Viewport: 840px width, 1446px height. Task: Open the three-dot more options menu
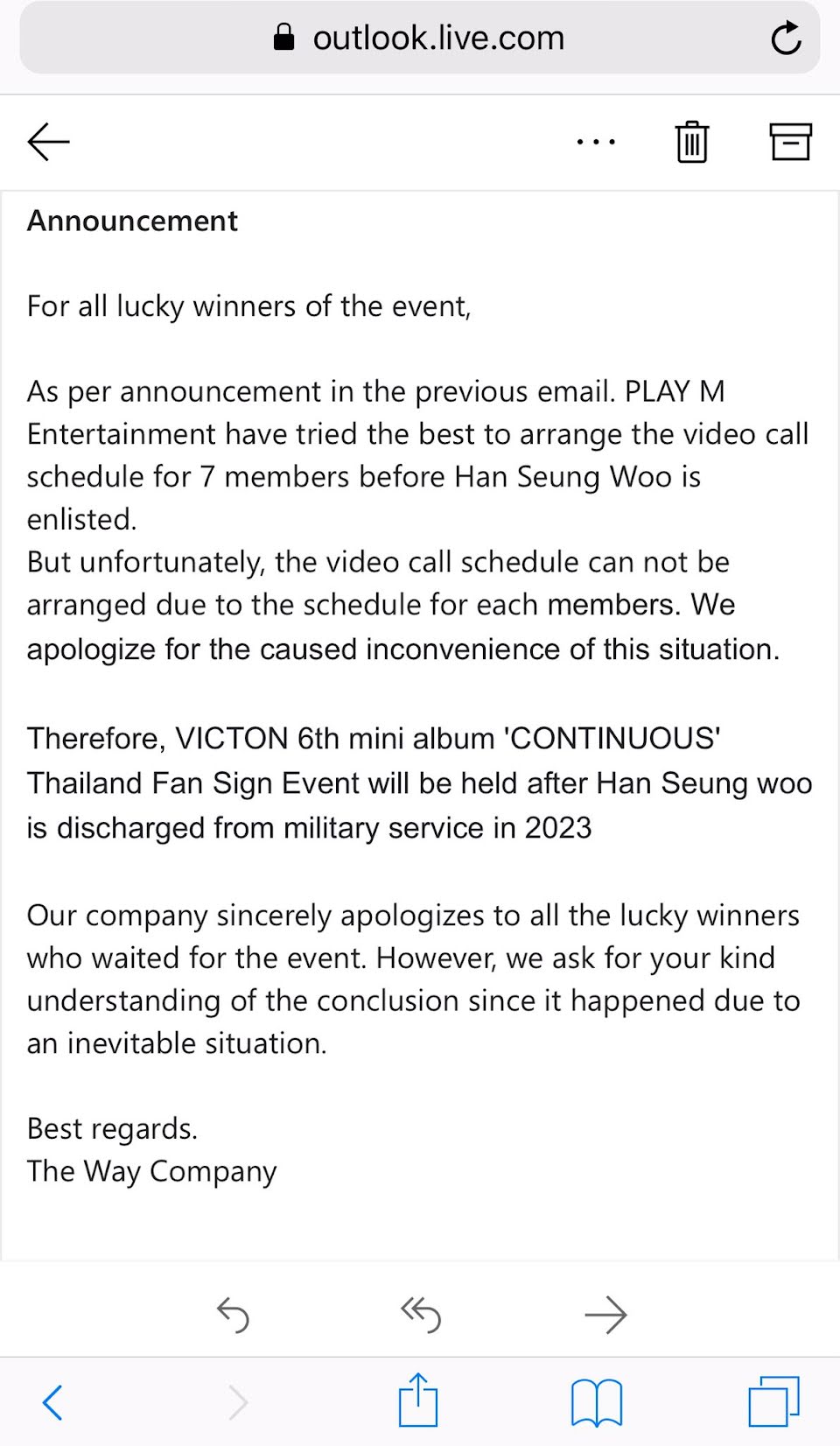point(596,142)
